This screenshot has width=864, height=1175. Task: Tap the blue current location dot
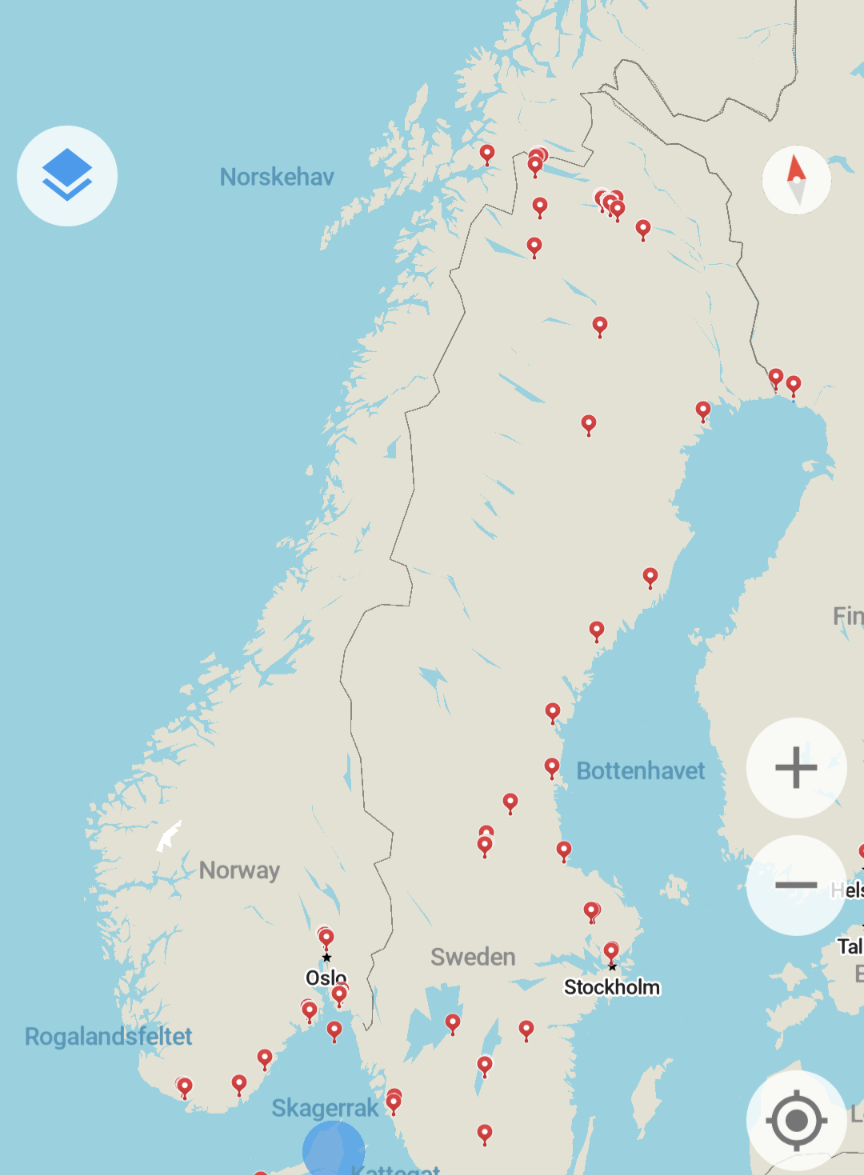[333, 1150]
